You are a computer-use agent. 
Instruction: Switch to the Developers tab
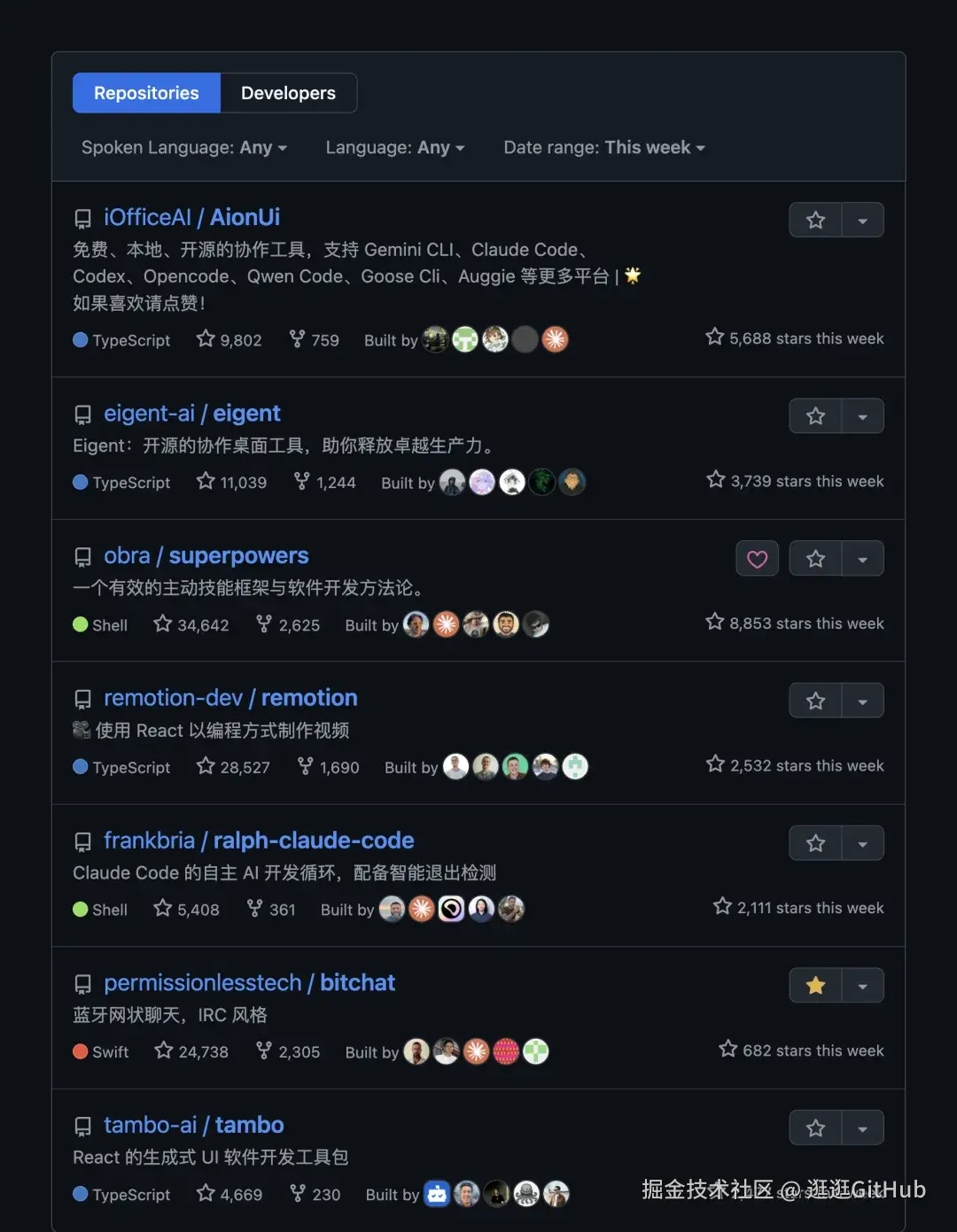[288, 92]
